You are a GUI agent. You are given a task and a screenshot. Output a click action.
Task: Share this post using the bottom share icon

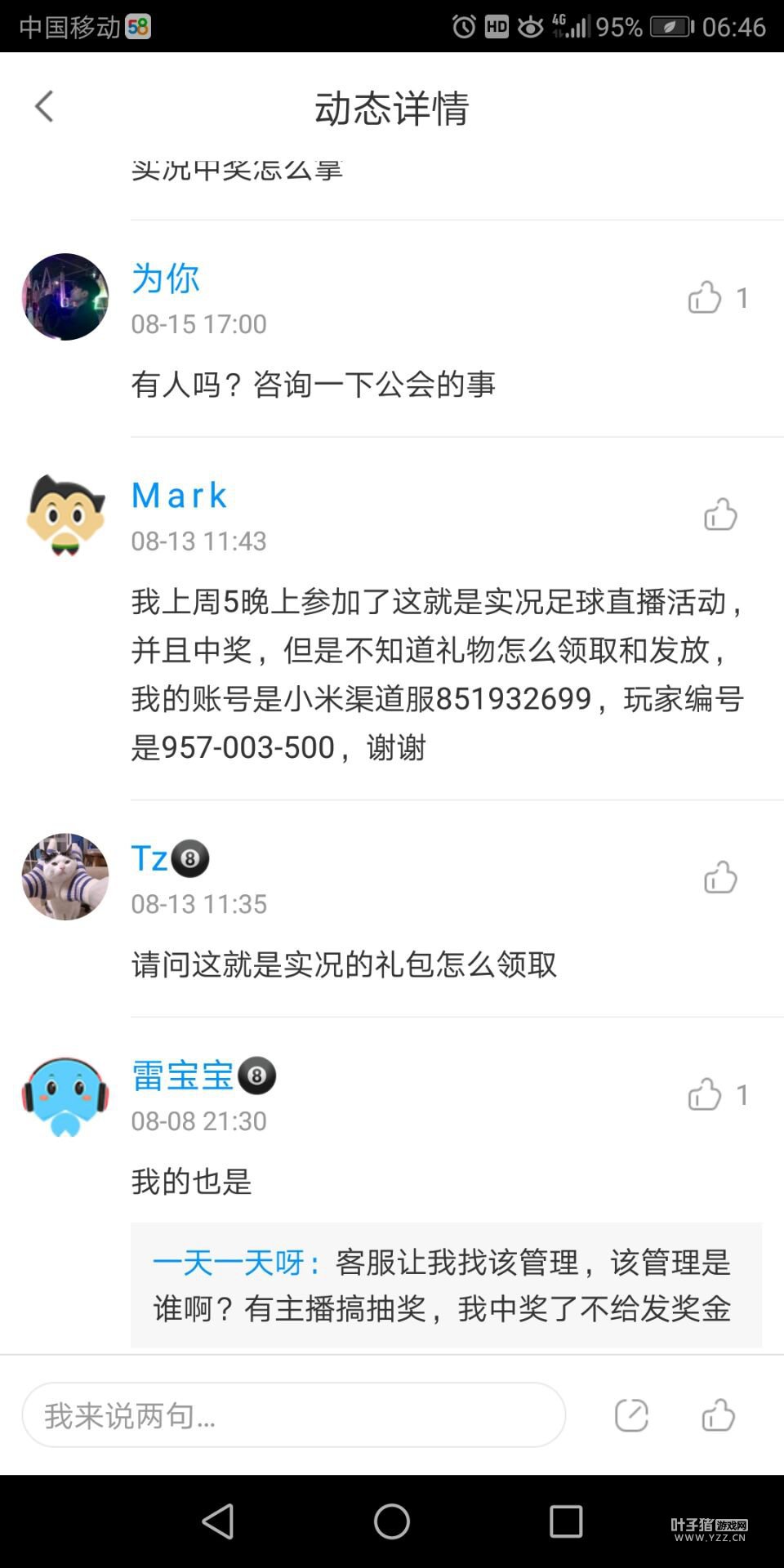tap(631, 1415)
